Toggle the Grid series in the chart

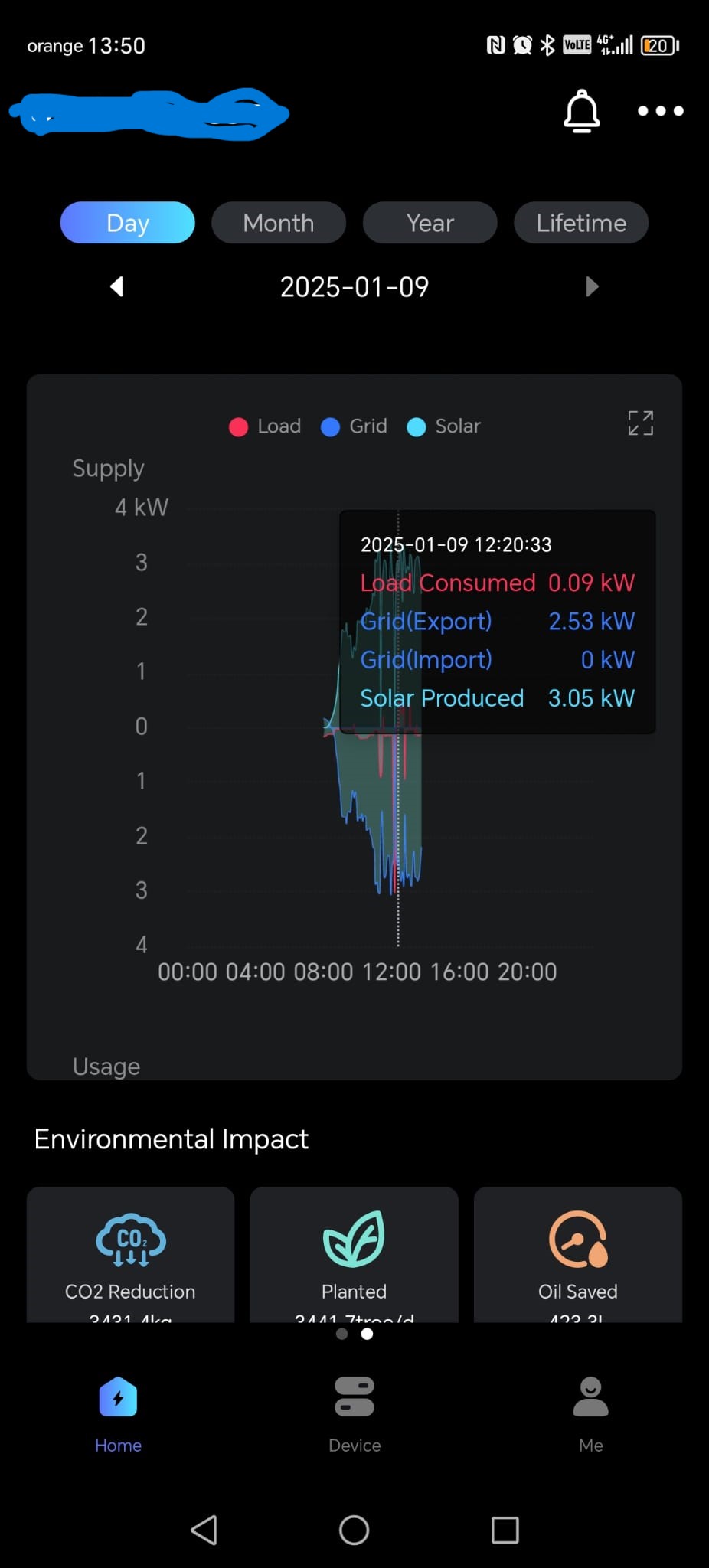pos(354,426)
